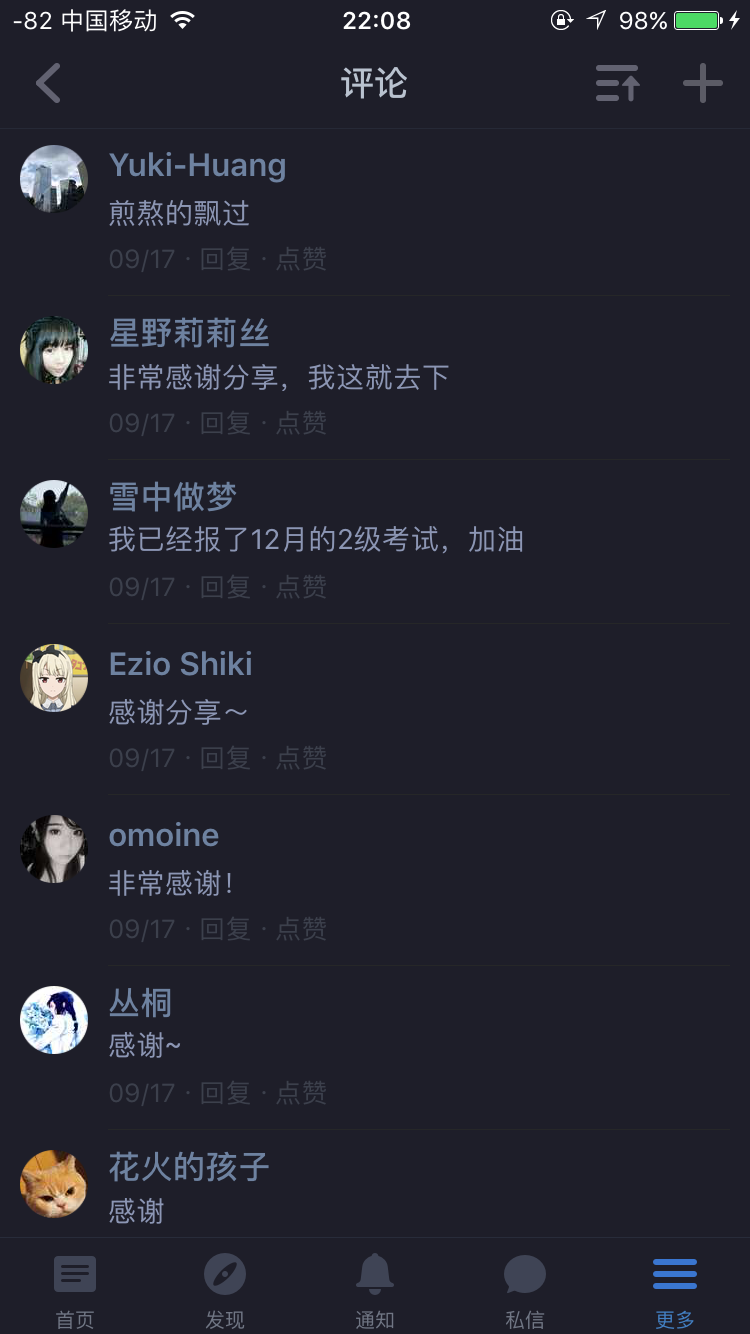
Task: Add a new comment with plus icon
Action: coord(703,84)
